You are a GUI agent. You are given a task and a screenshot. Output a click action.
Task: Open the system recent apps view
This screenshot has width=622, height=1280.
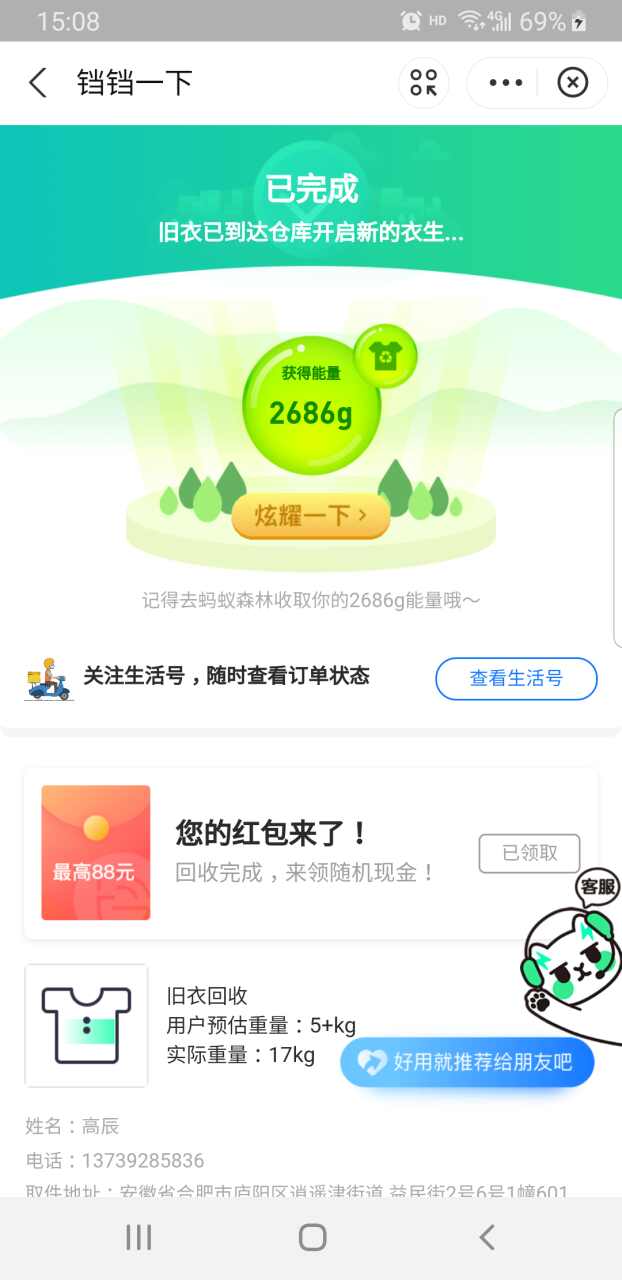[138, 1237]
